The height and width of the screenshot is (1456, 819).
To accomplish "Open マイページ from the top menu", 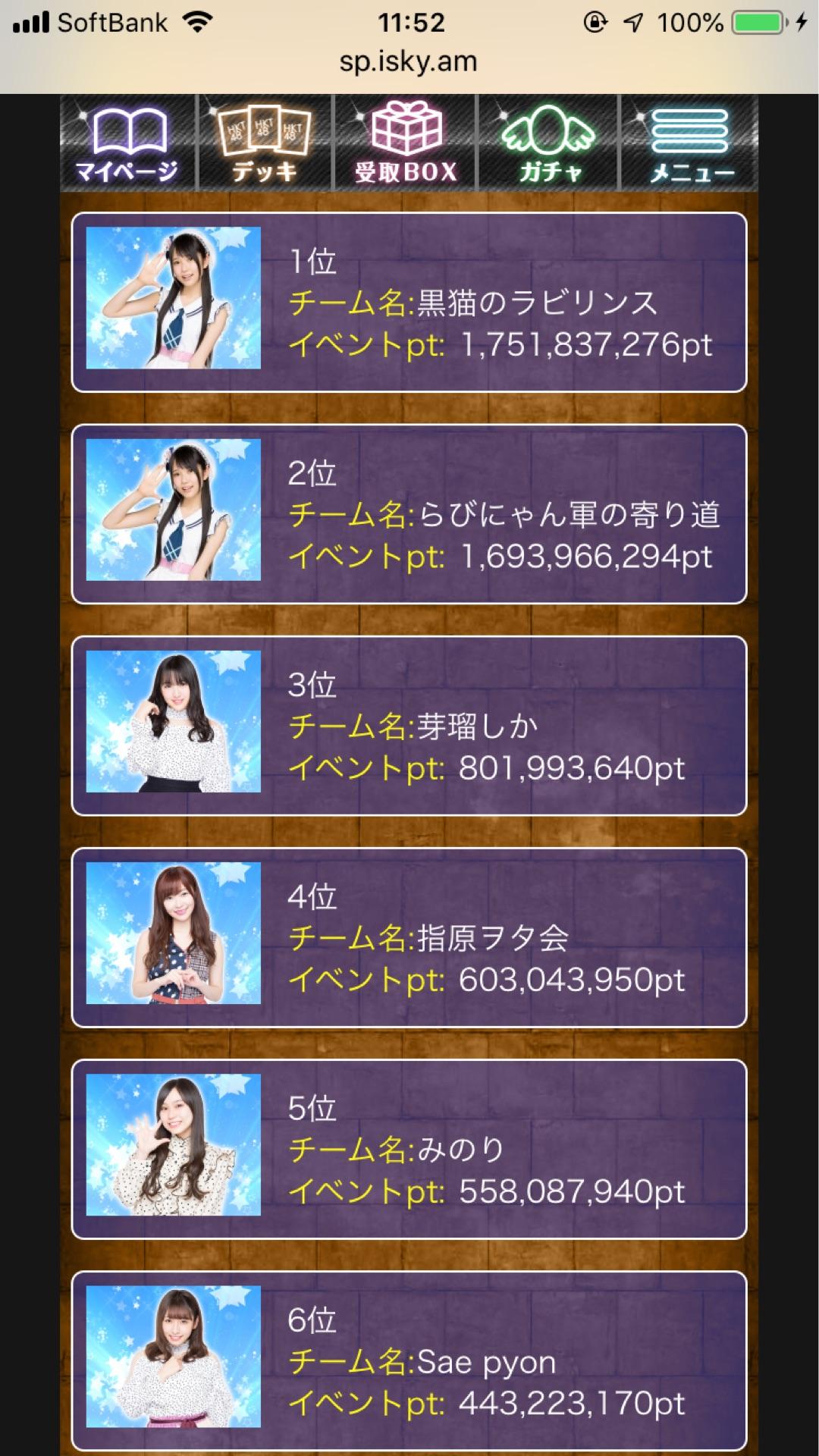I will 127,143.
